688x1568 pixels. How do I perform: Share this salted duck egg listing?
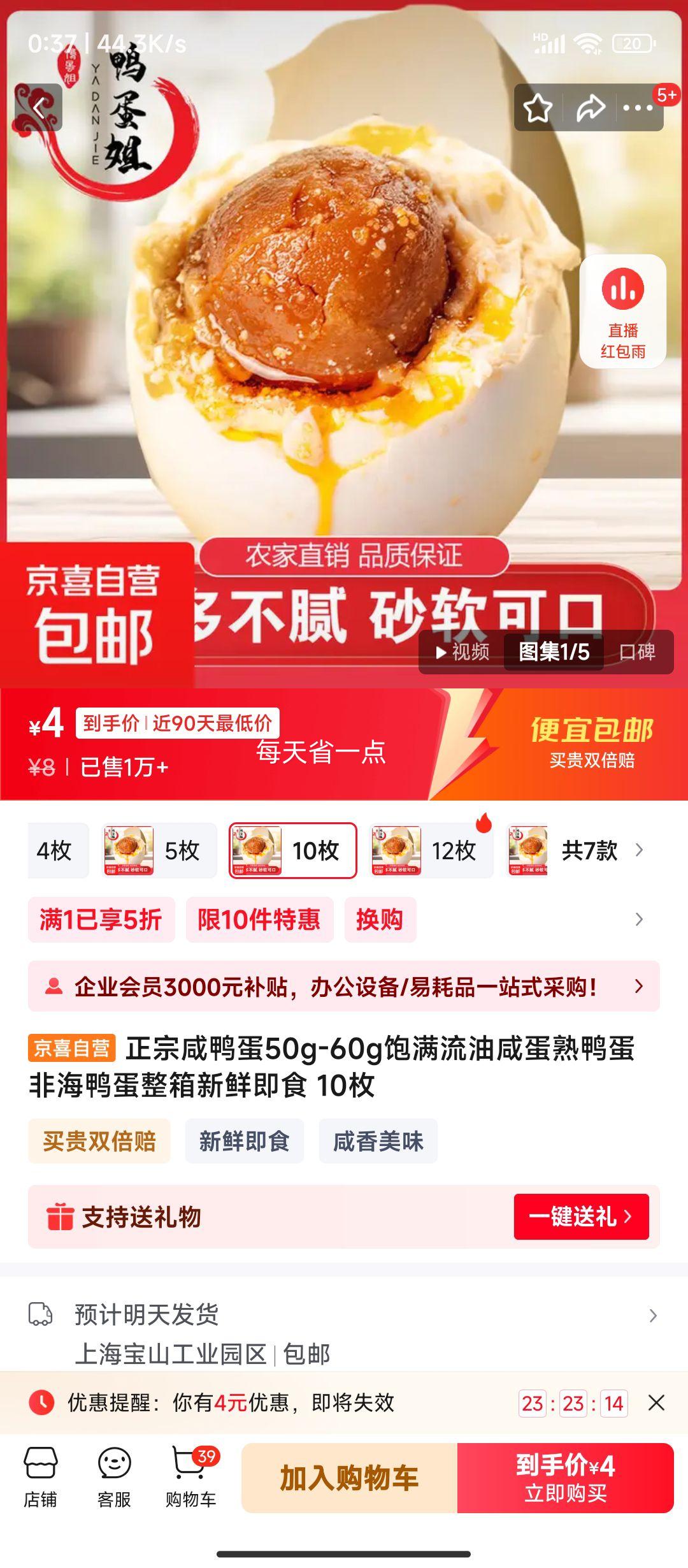click(590, 108)
